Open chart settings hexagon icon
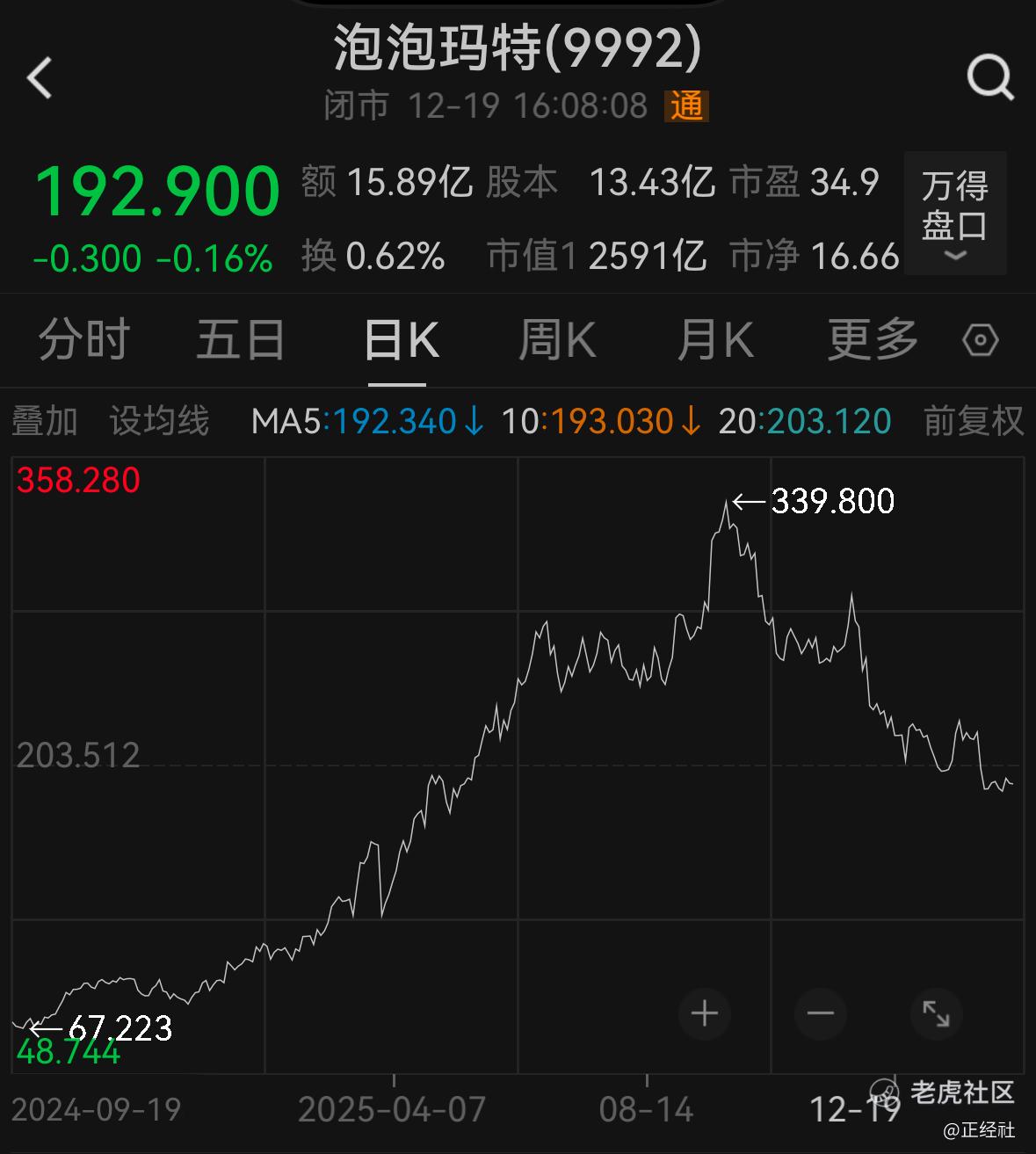Image resolution: width=1036 pixels, height=1154 pixels. [x=981, y=340]
